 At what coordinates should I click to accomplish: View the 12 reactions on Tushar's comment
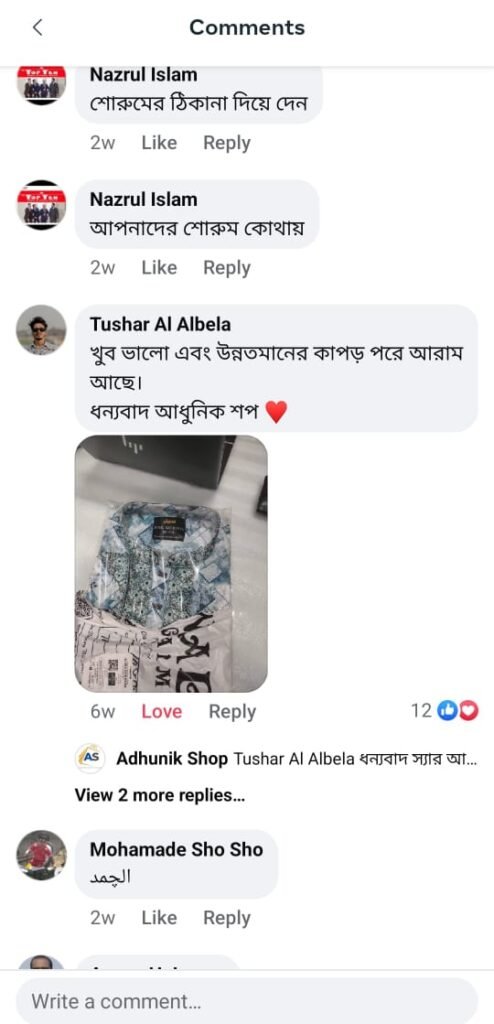pyautogui.click(x=444, y=711)
